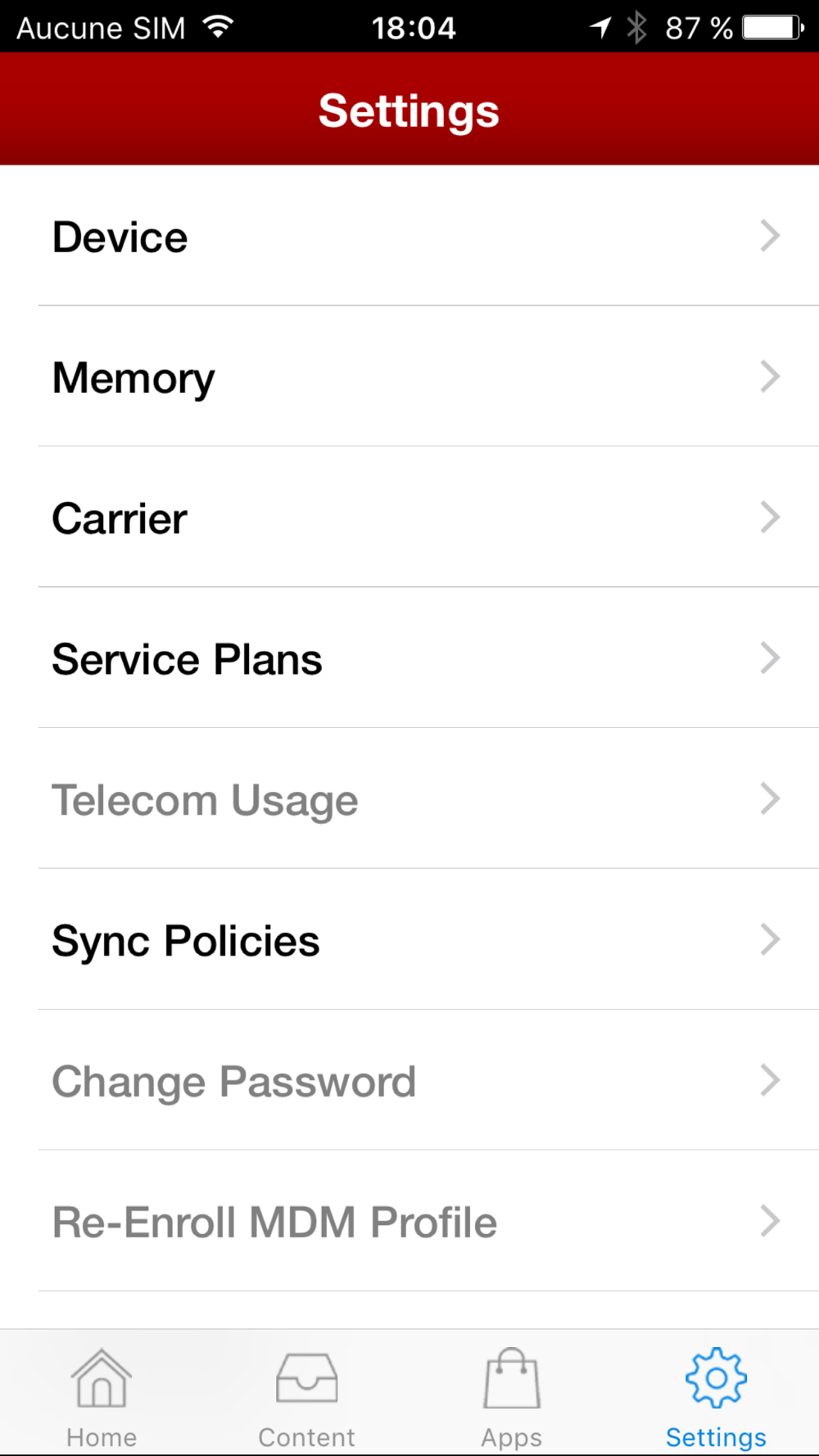Open Sync Policies
This screenshot has height=1456, width=819.
[x=409, y=940]
